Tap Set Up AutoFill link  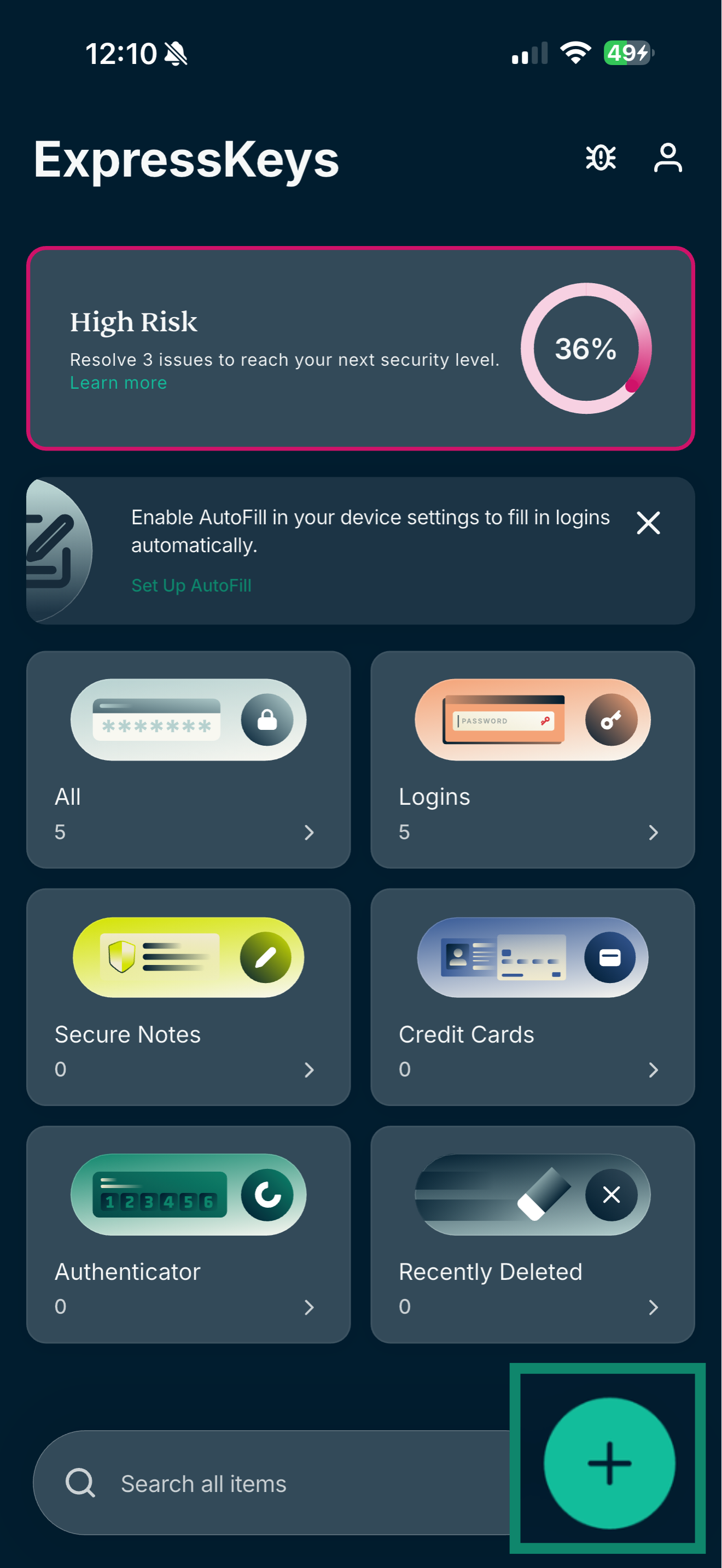[191, 586]
